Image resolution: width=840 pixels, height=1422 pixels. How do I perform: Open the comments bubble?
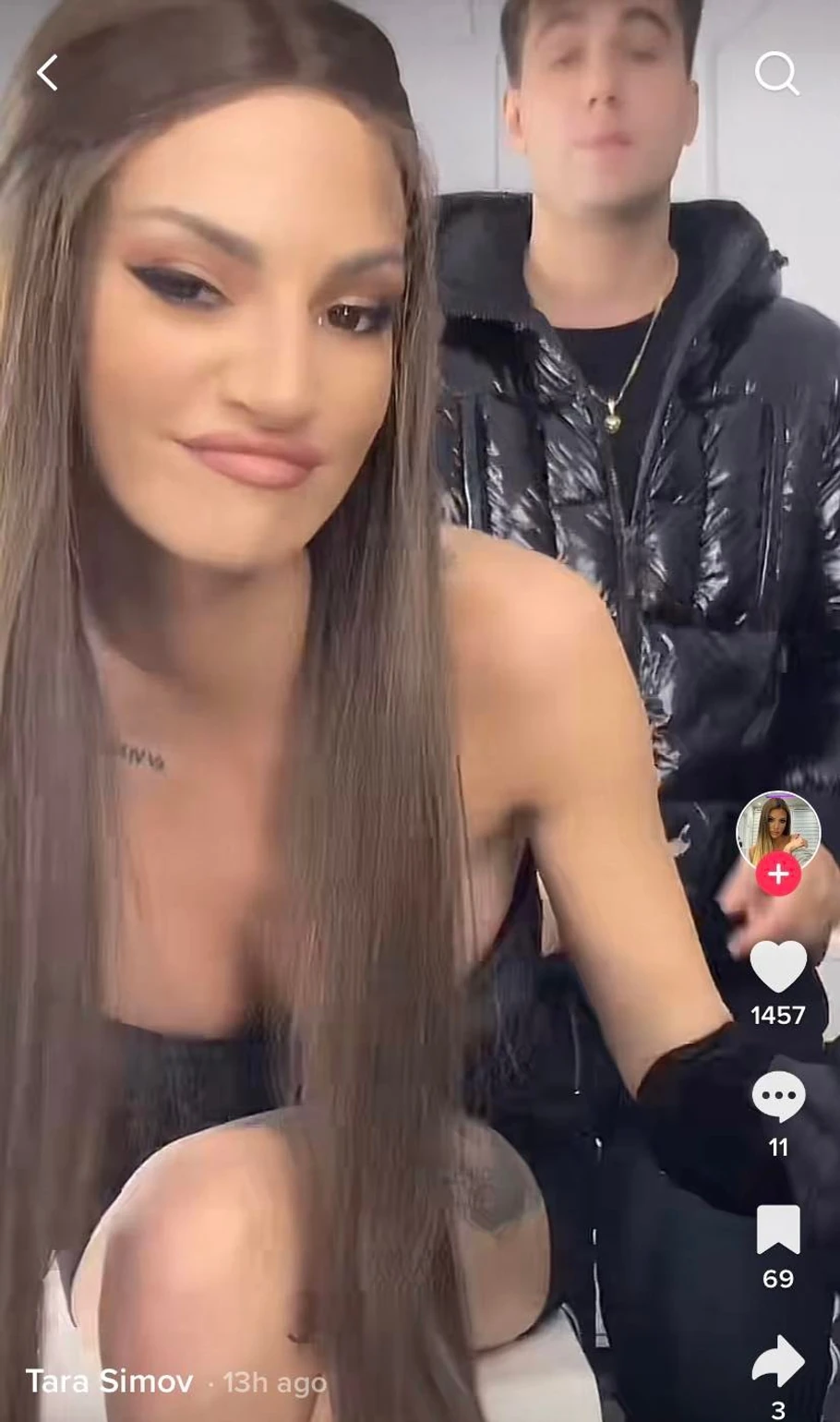pyautogui.click(x=778, y=1097)
